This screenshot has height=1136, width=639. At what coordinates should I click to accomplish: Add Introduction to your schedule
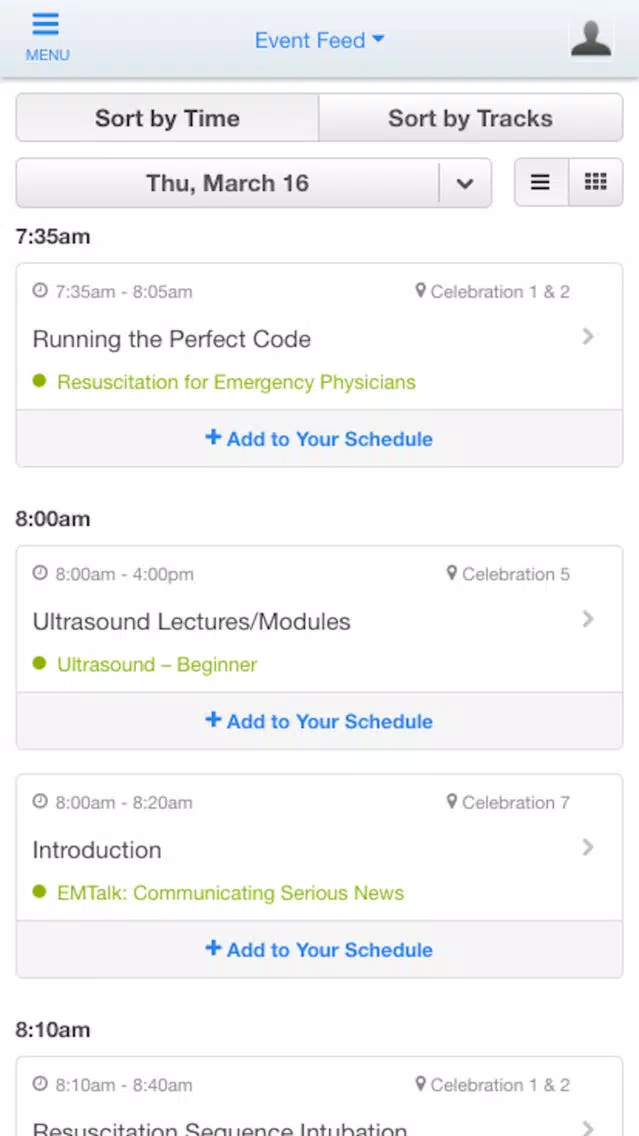(x=320, y=949)
